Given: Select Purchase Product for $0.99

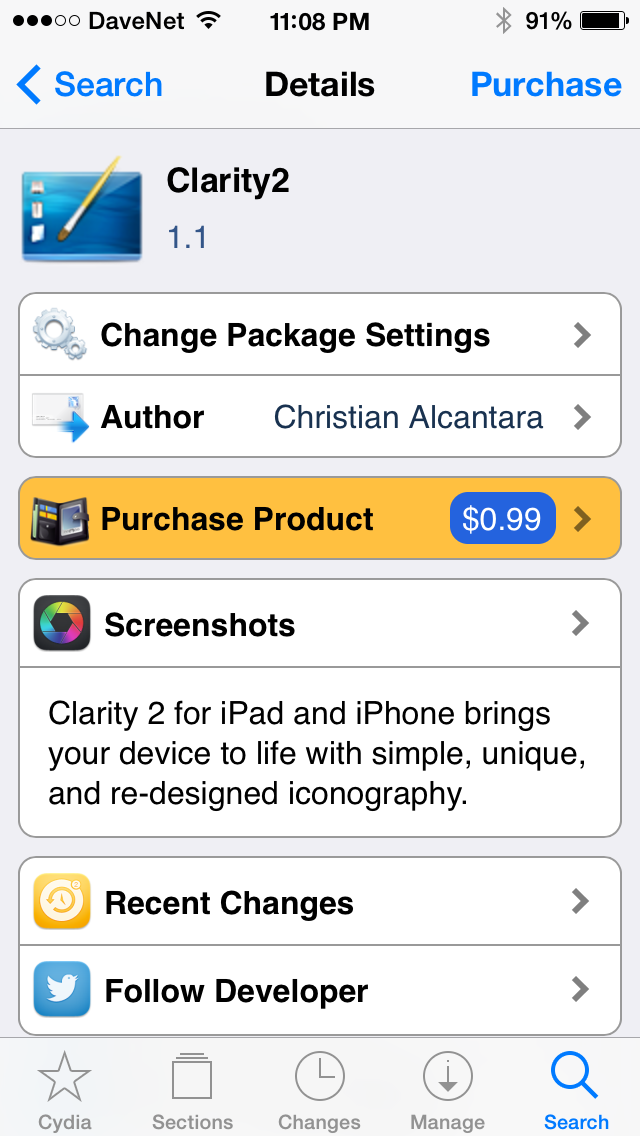Looking at the screenshot, I should 320,519.
